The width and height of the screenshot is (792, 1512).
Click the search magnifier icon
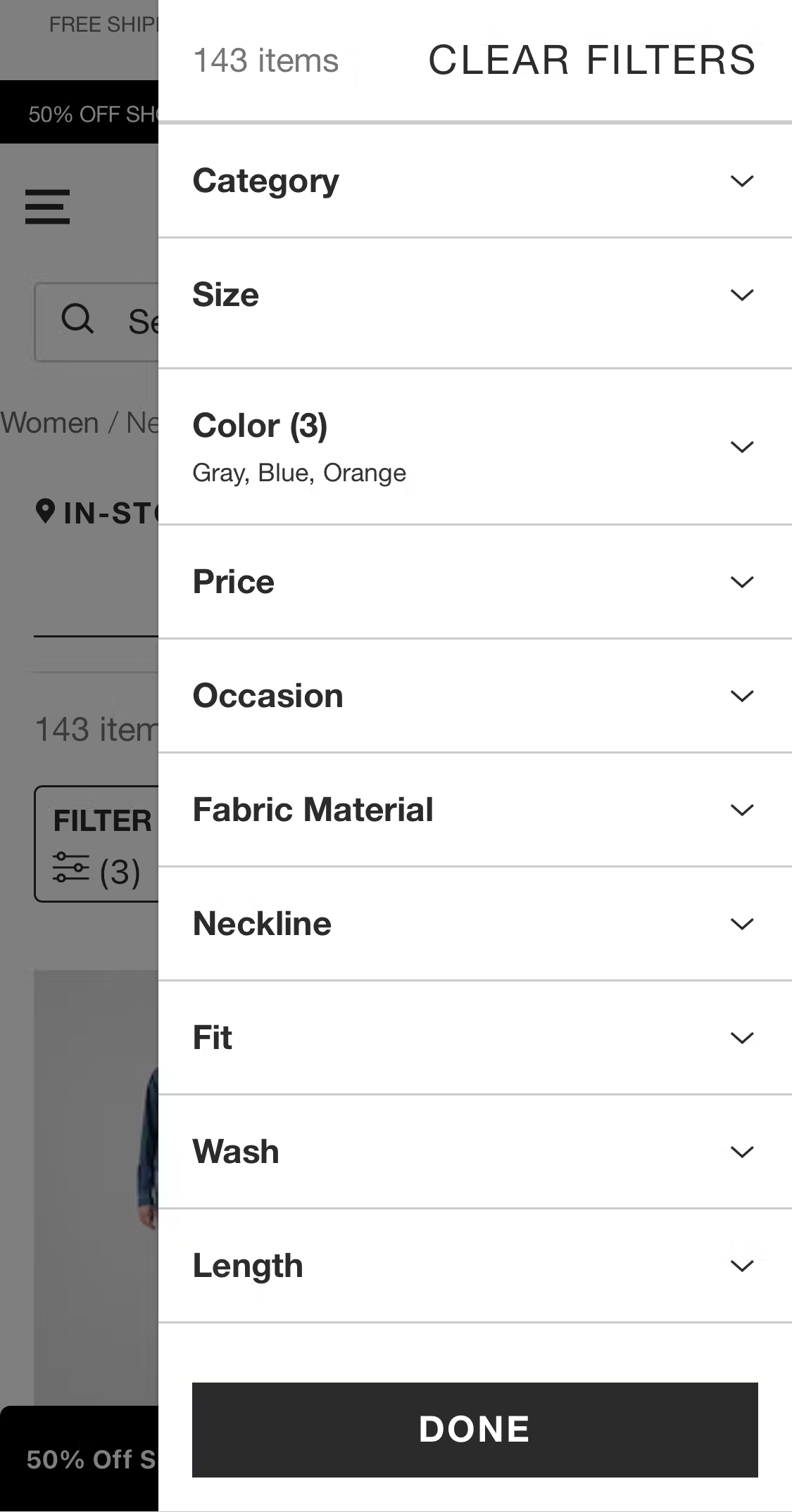coord(79,321)
